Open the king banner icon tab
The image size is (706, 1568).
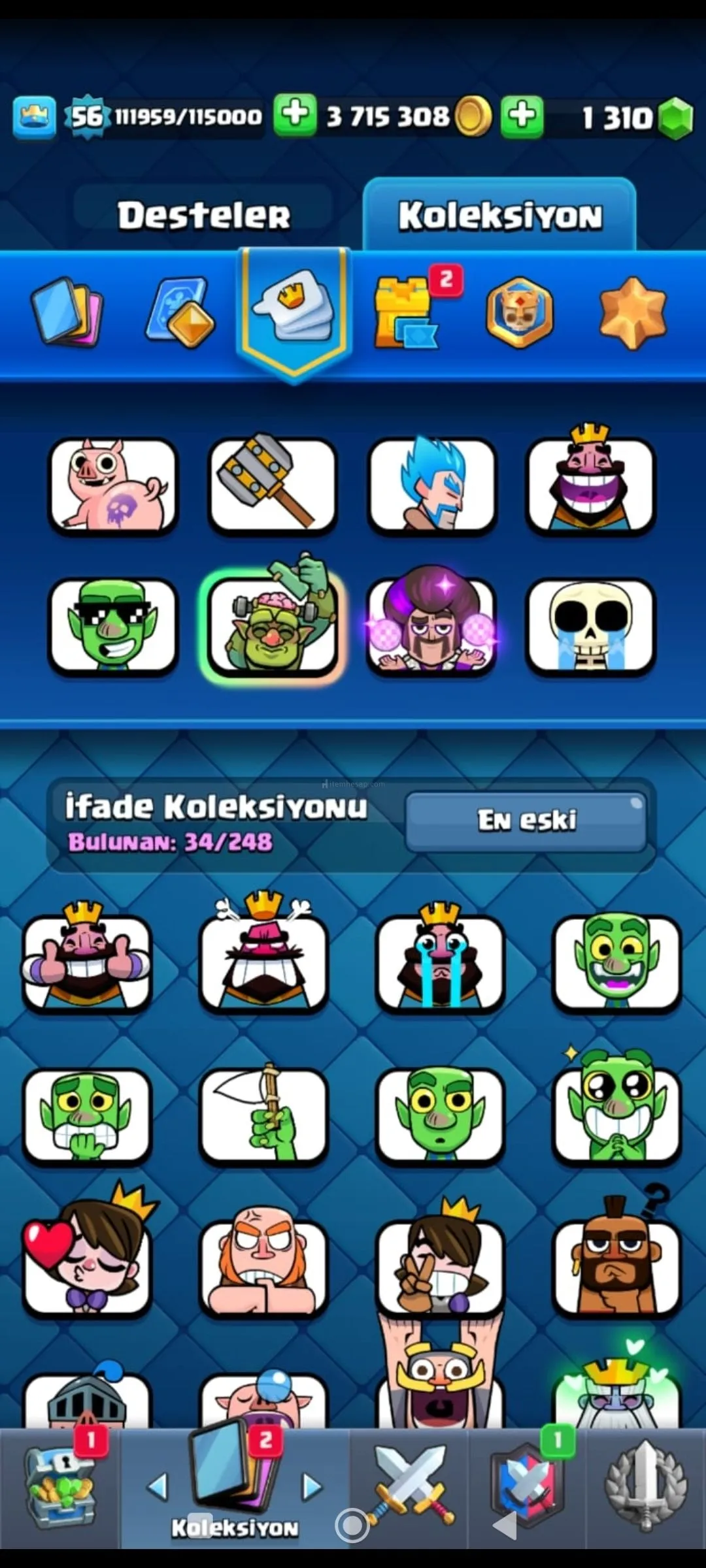click(520, 312)
